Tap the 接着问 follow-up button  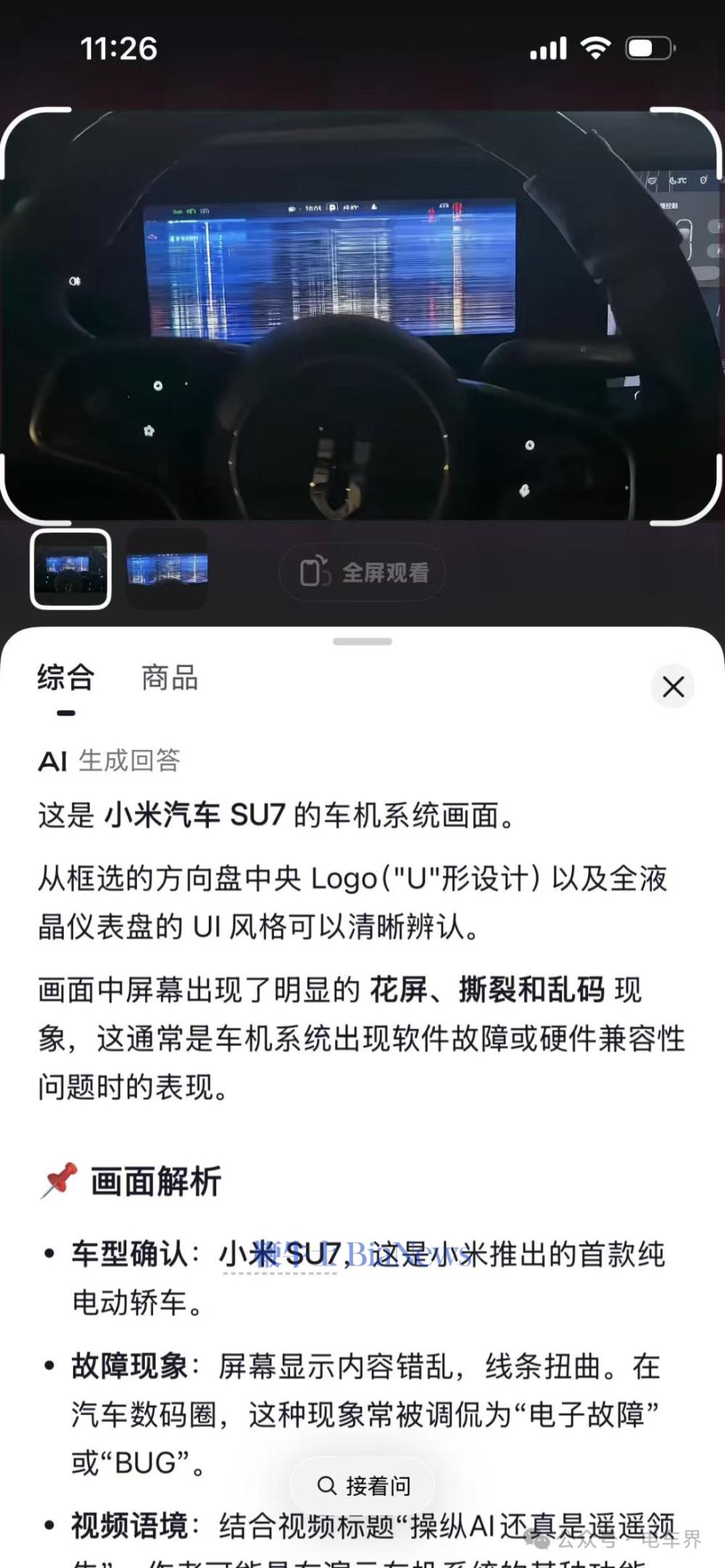363,1485
